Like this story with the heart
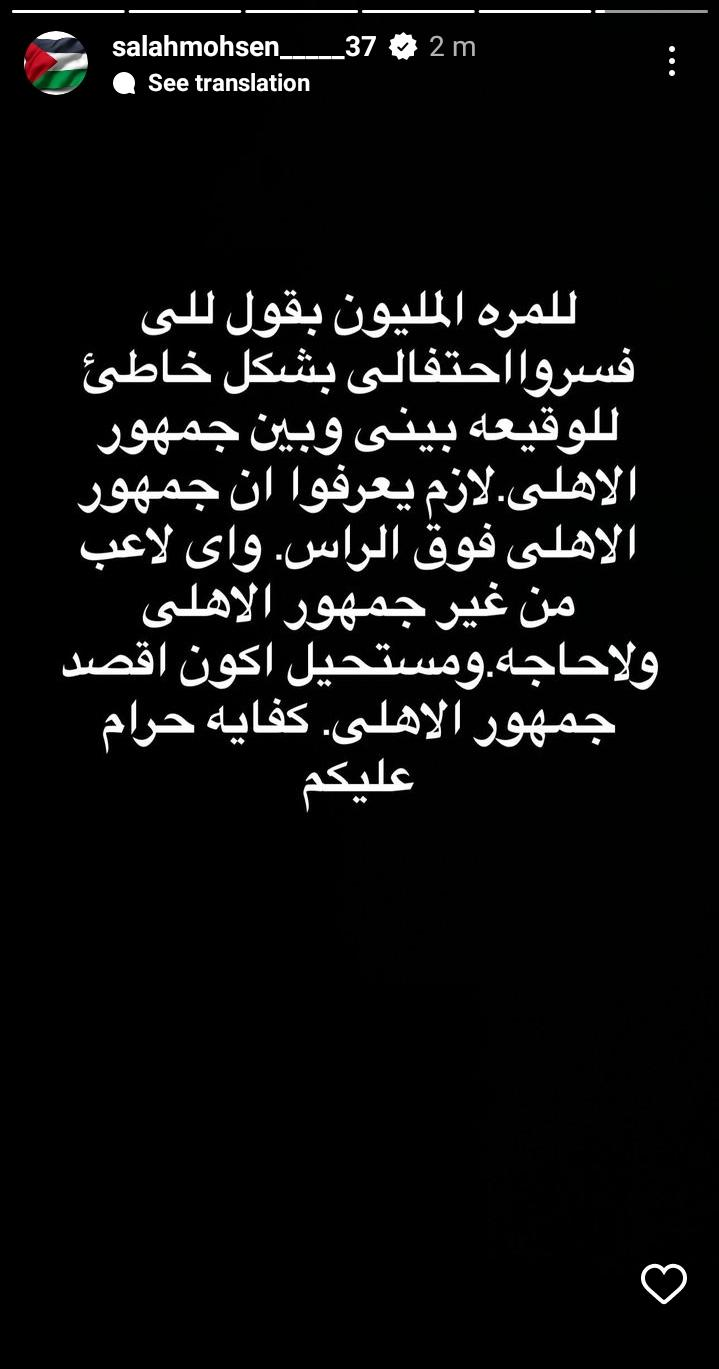This screenshot has width=719, height=1369. coord(664,1284)
